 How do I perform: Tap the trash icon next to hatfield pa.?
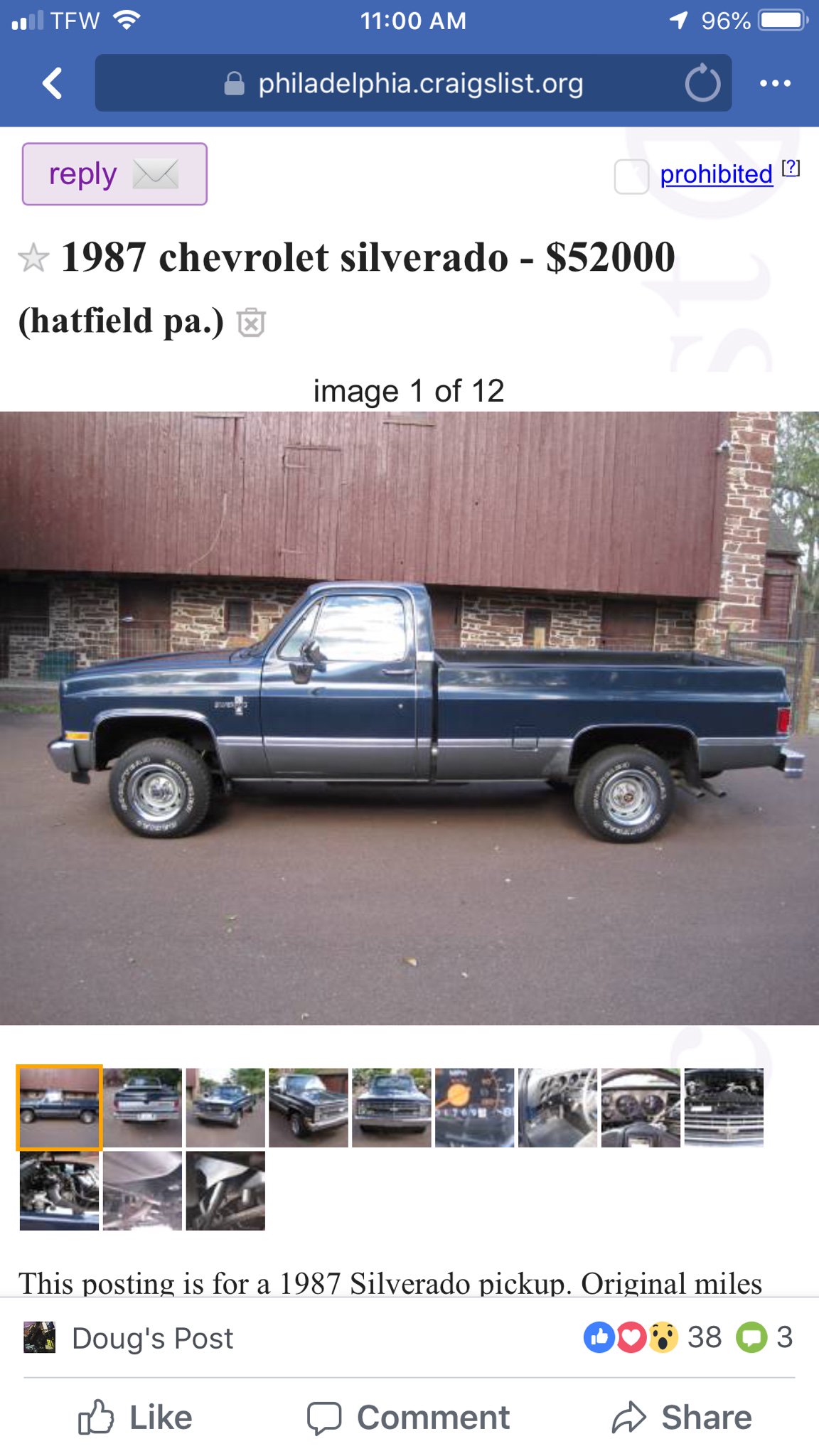tap(252, 323)
